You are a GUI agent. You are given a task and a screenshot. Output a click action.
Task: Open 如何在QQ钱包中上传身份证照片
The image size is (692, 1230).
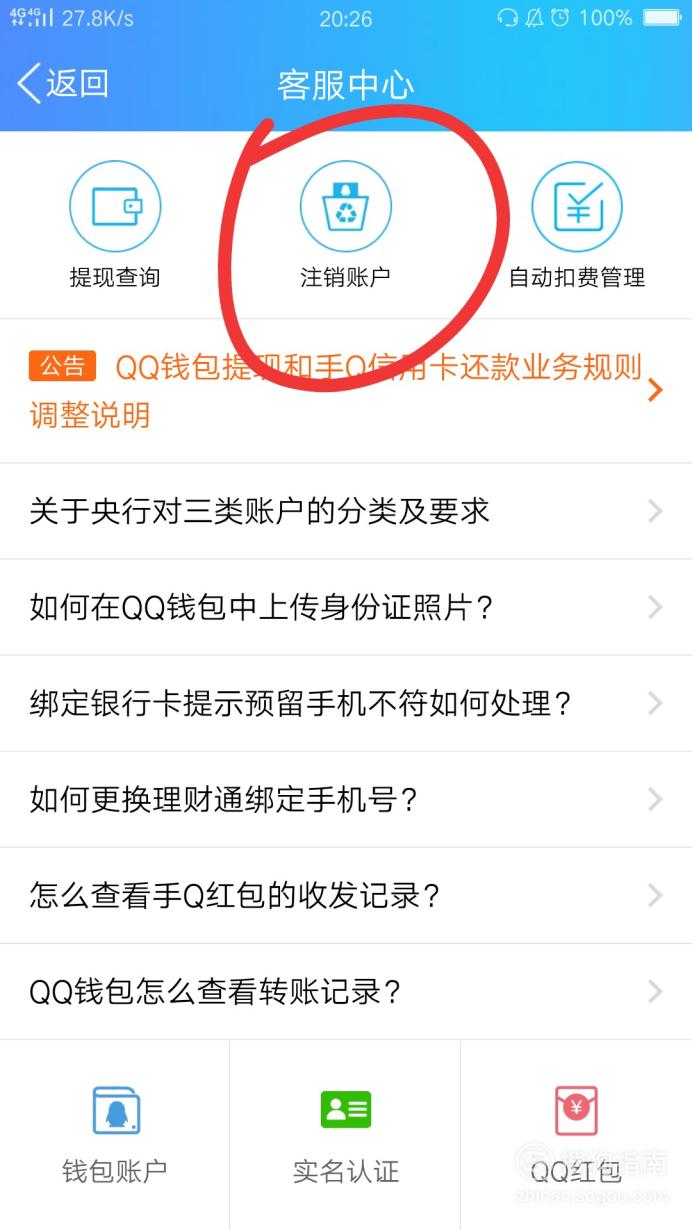pos(346,607)
